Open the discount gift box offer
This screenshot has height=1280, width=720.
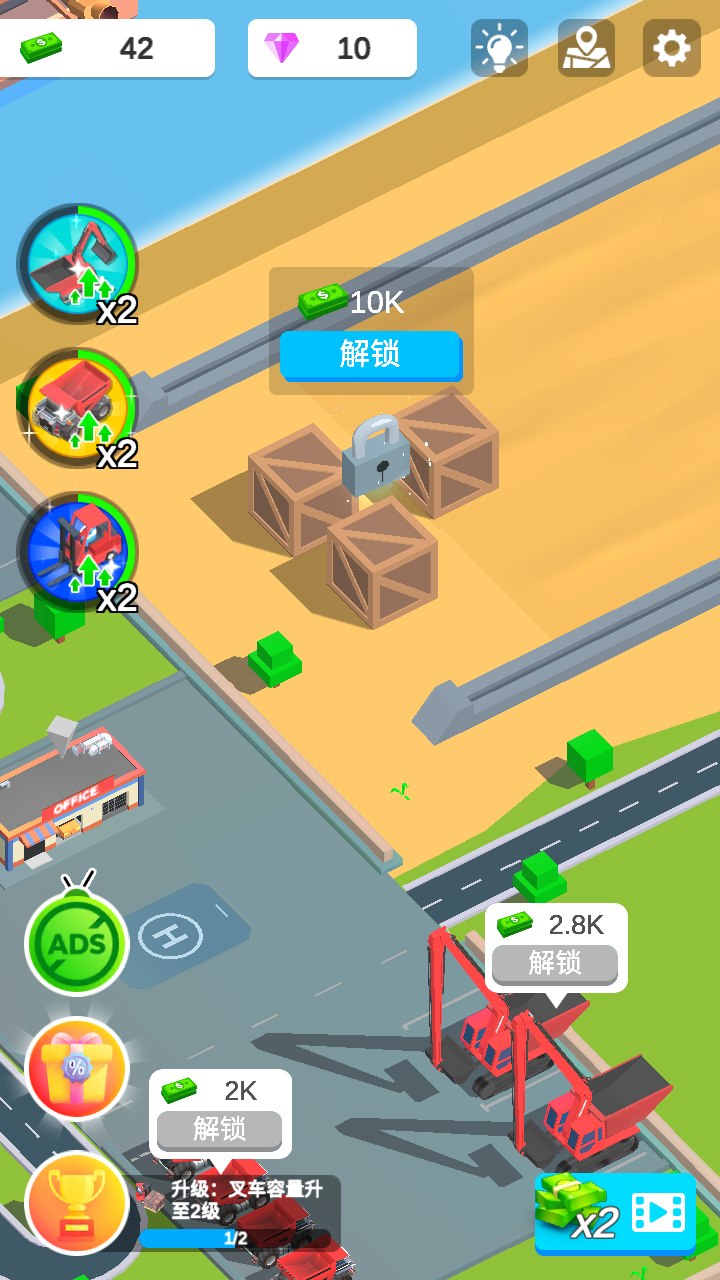coord(77,1069)
